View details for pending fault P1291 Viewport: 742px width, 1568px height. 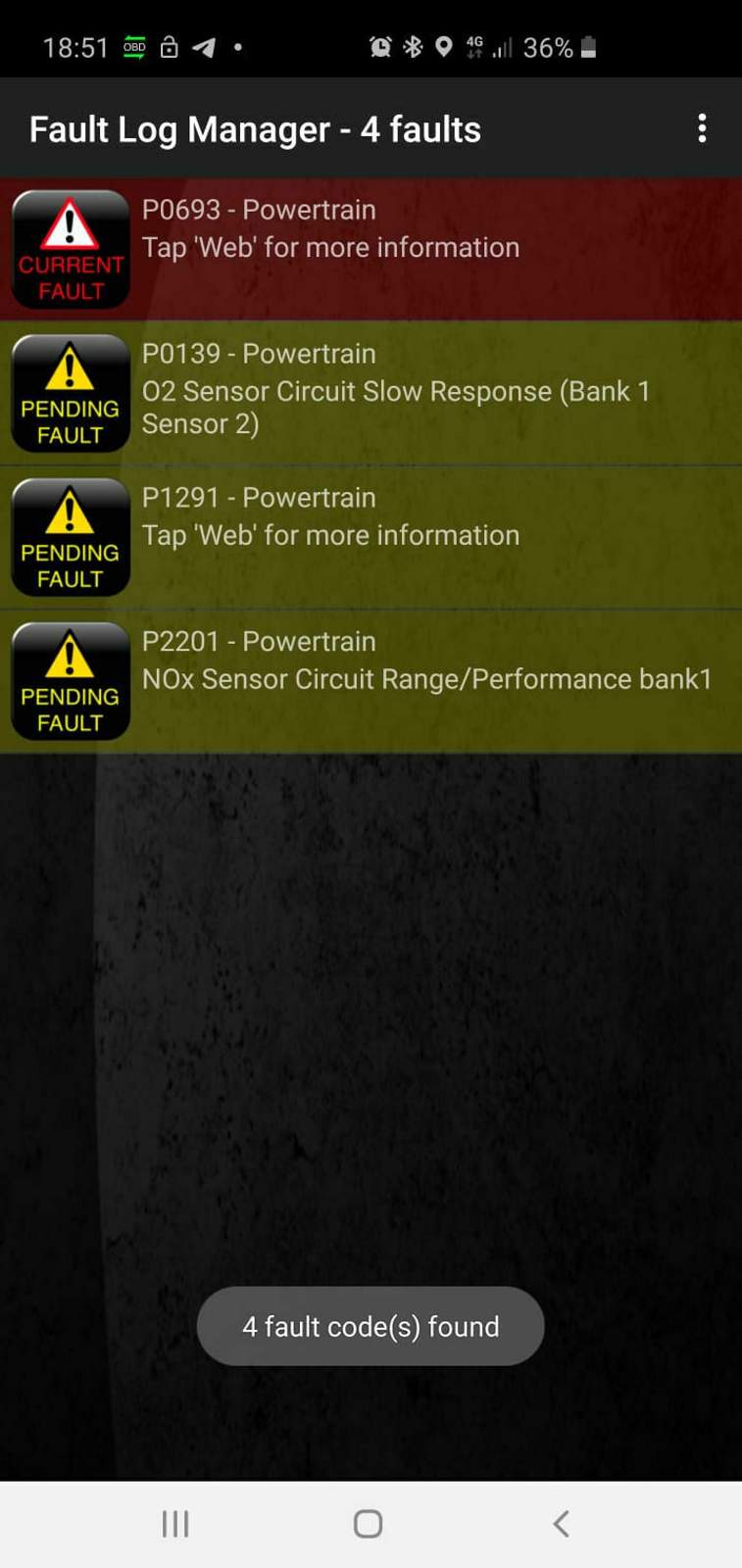coord(371,537)
